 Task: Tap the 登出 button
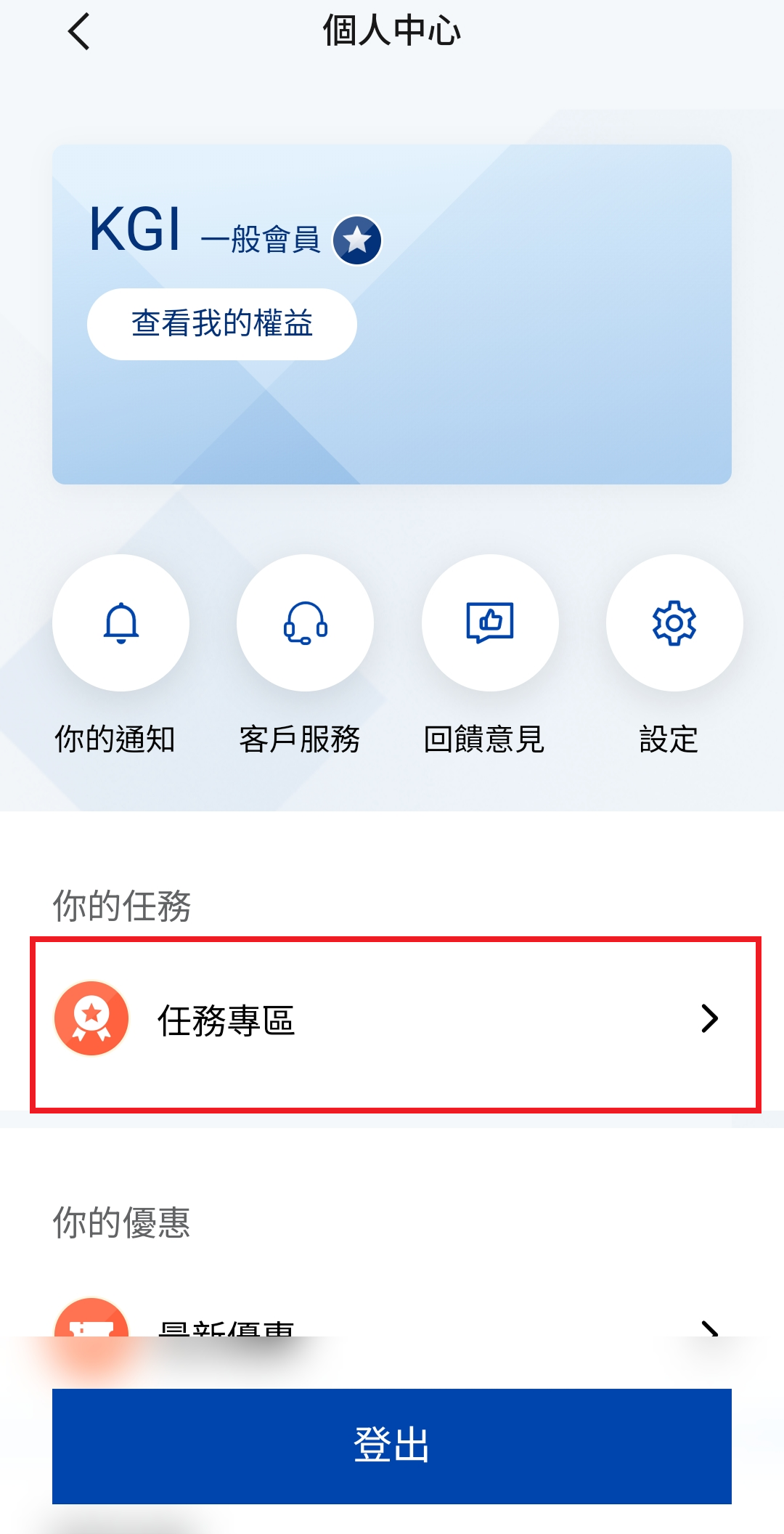click(x=392, y=1445)
